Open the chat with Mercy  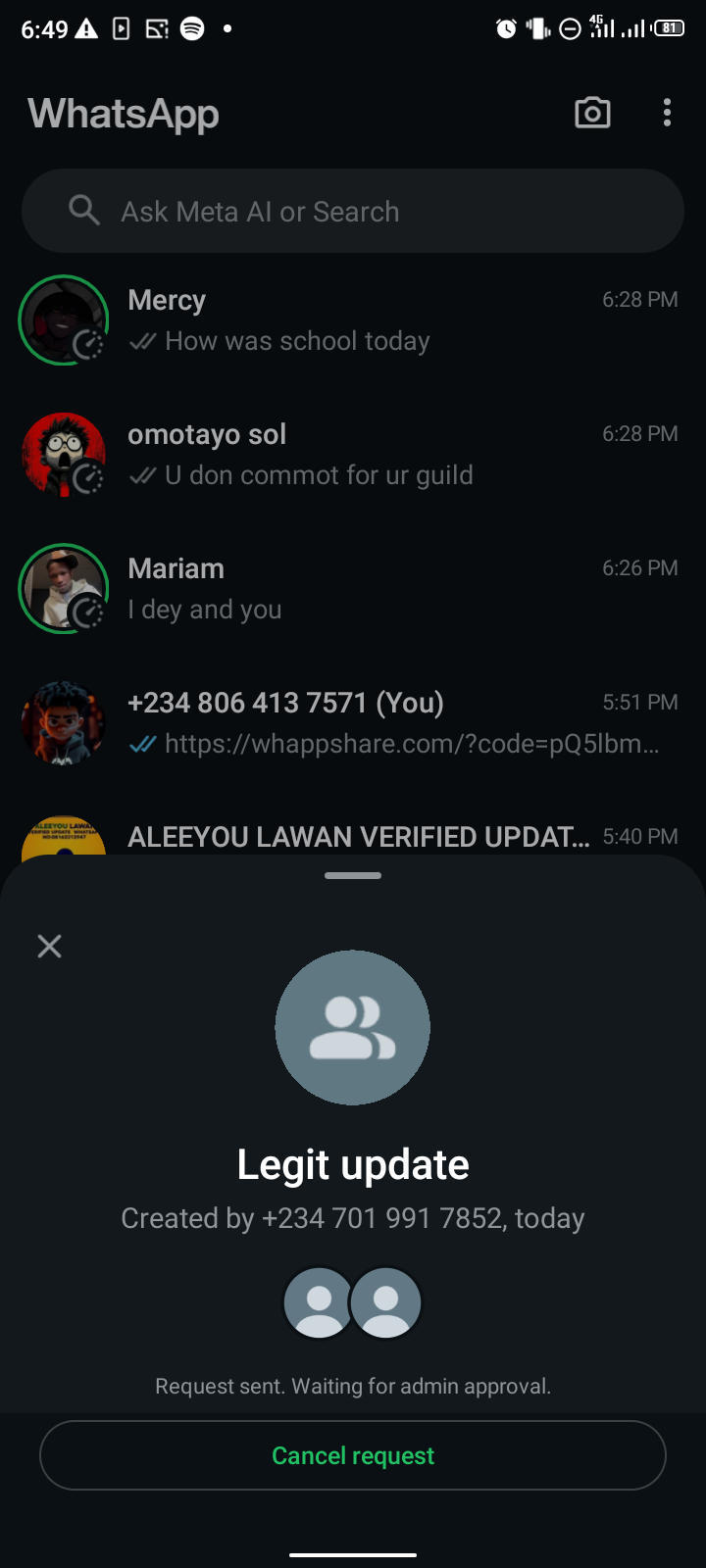(392, 320)
